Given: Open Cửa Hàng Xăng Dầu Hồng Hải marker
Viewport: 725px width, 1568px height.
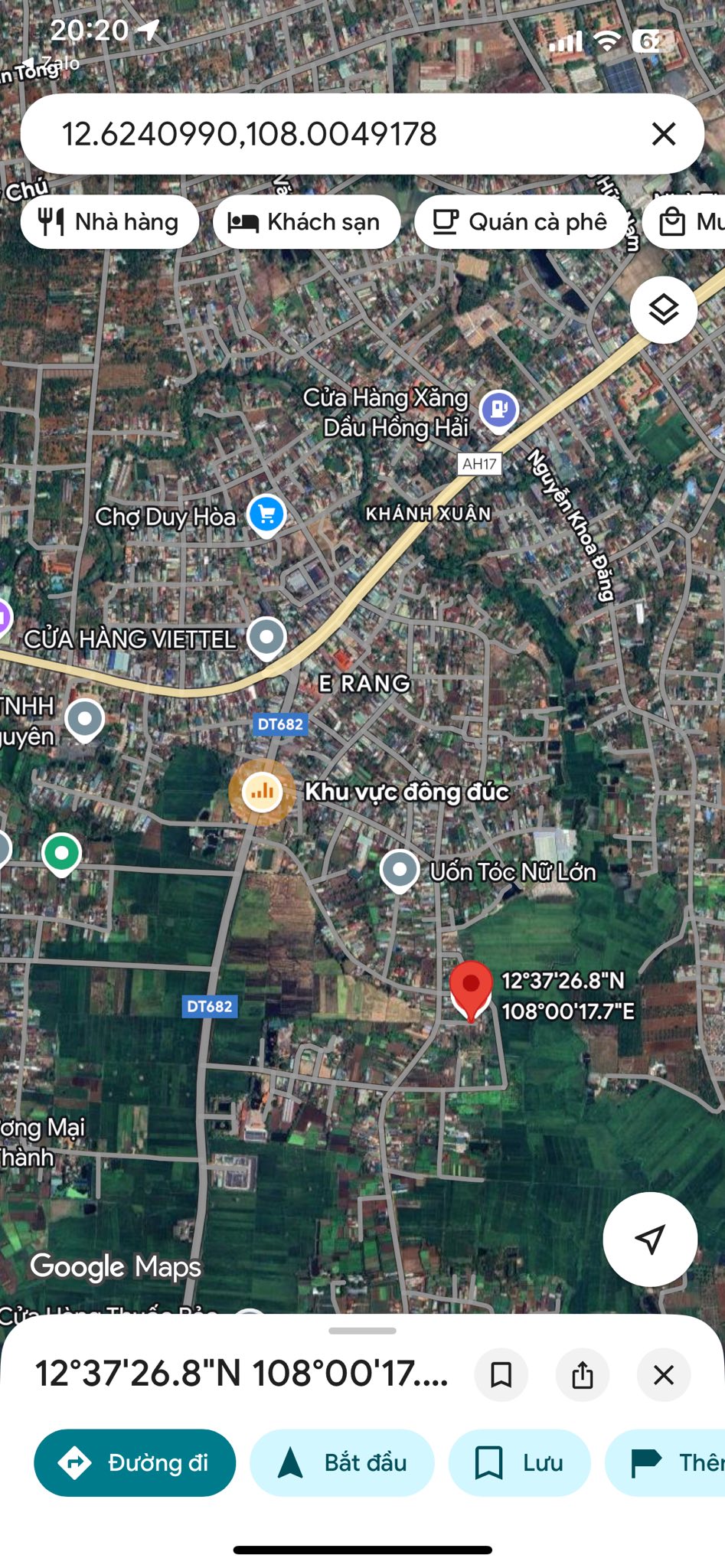Looking at the screenshot, I should click(x=498, y=410).
